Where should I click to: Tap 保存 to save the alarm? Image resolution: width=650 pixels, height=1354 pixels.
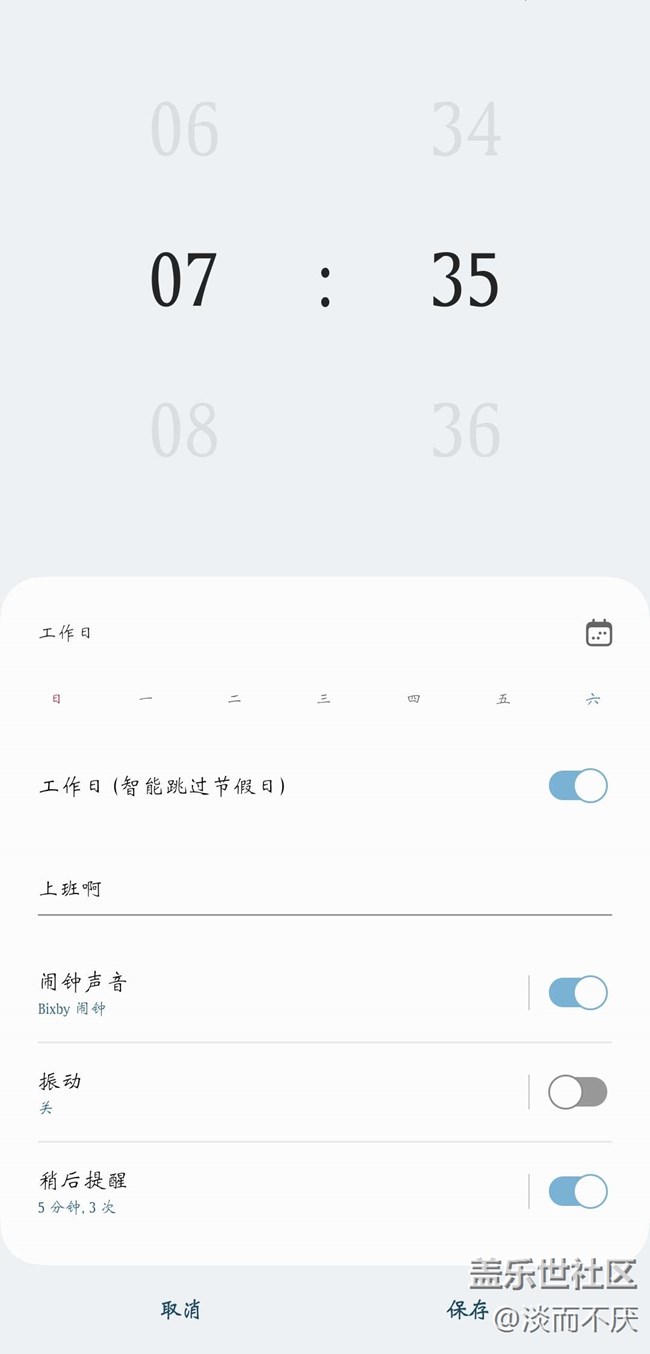tap(467, 1309)
